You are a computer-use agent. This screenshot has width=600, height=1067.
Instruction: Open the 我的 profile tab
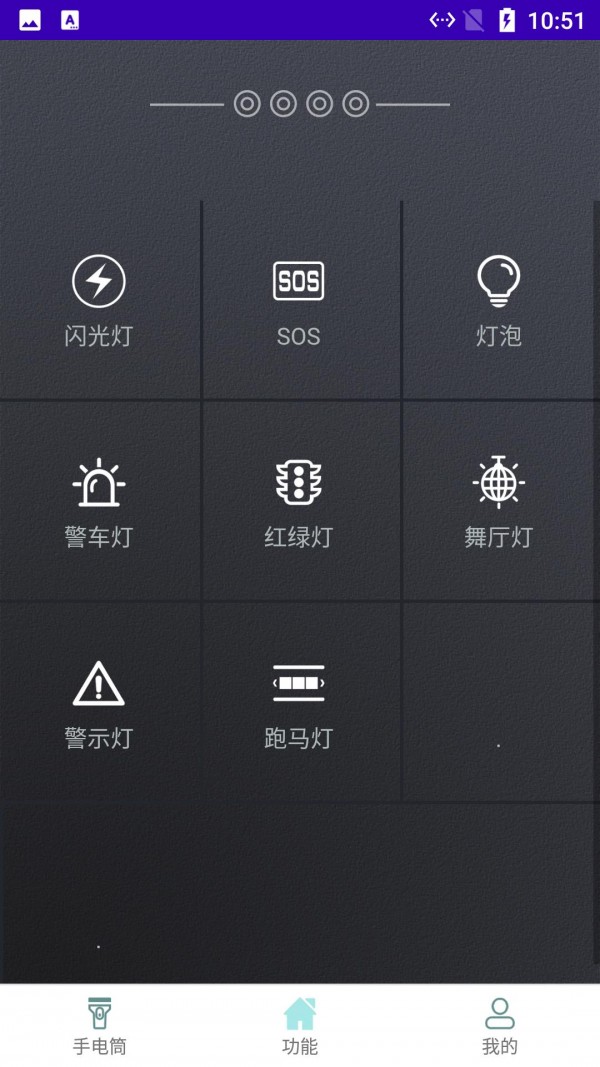point(500,1026)
